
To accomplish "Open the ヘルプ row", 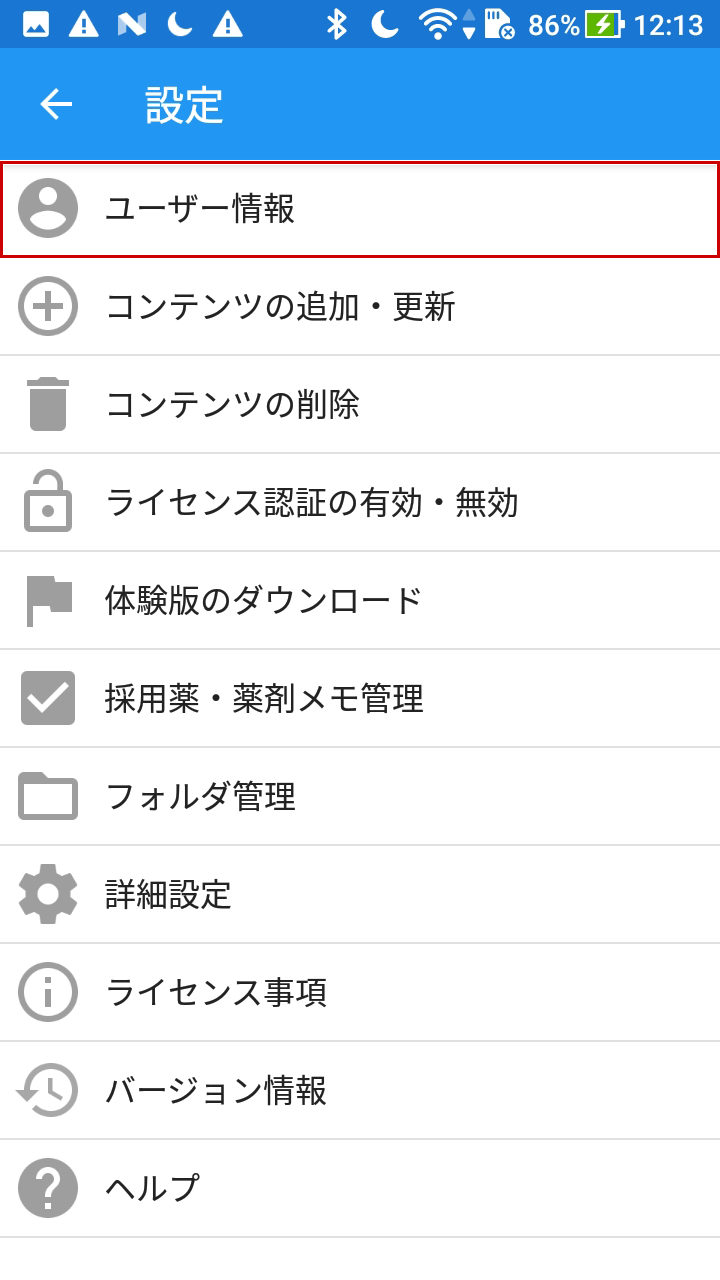I will (360, 1188).
